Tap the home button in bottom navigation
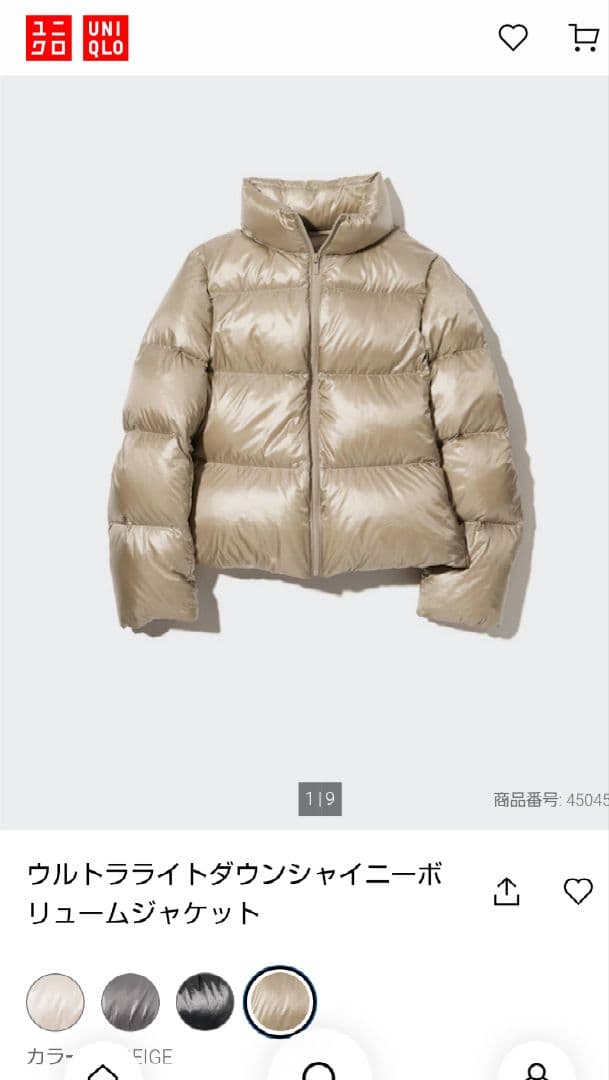This screenshot has height=1080, width=609. 103,1068
